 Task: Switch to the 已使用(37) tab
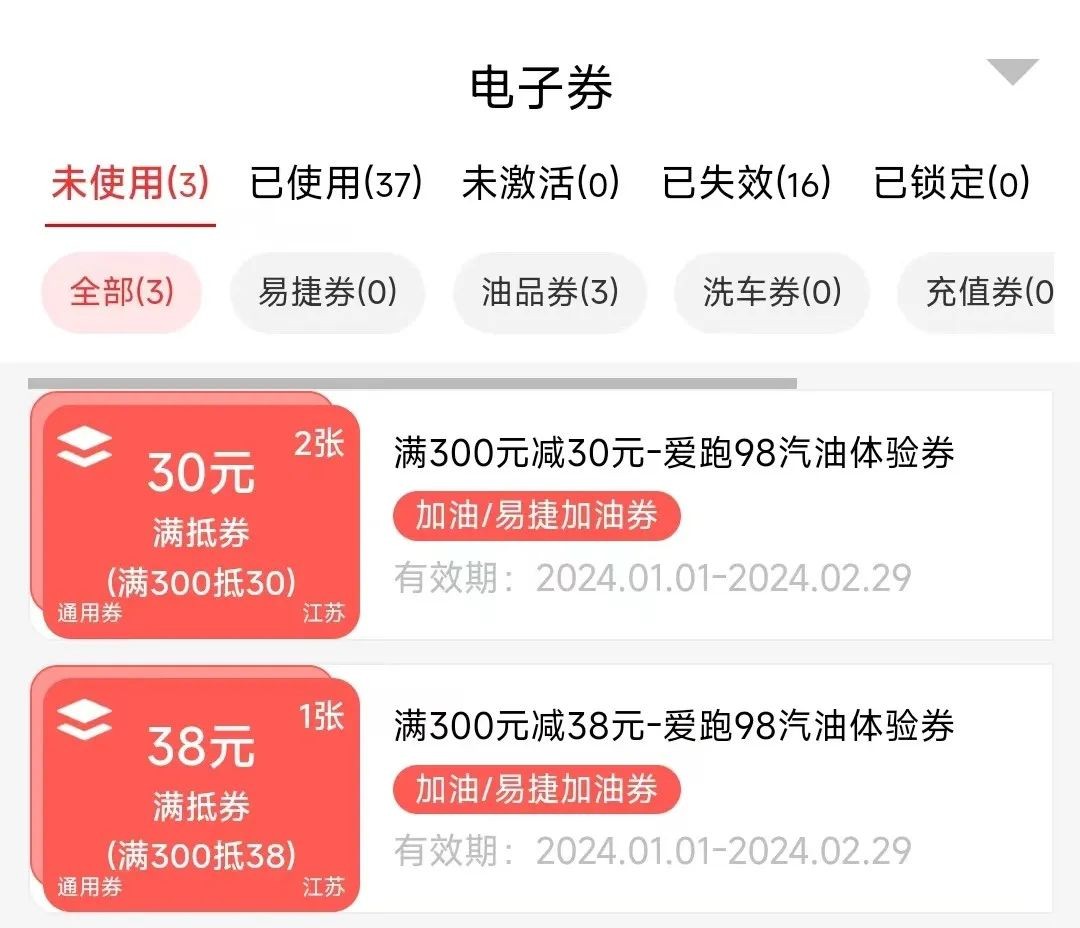336,184
